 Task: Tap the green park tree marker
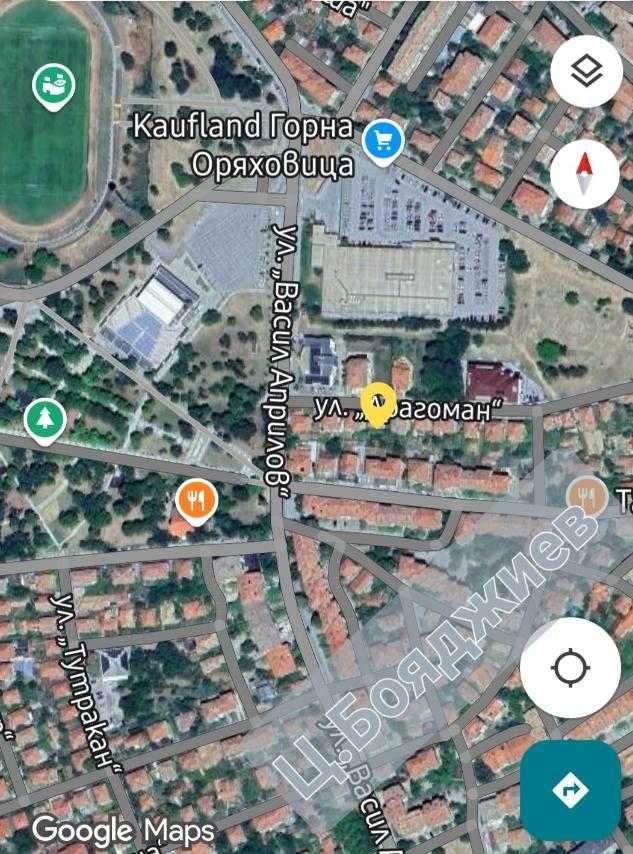click(x=45, y=419)
